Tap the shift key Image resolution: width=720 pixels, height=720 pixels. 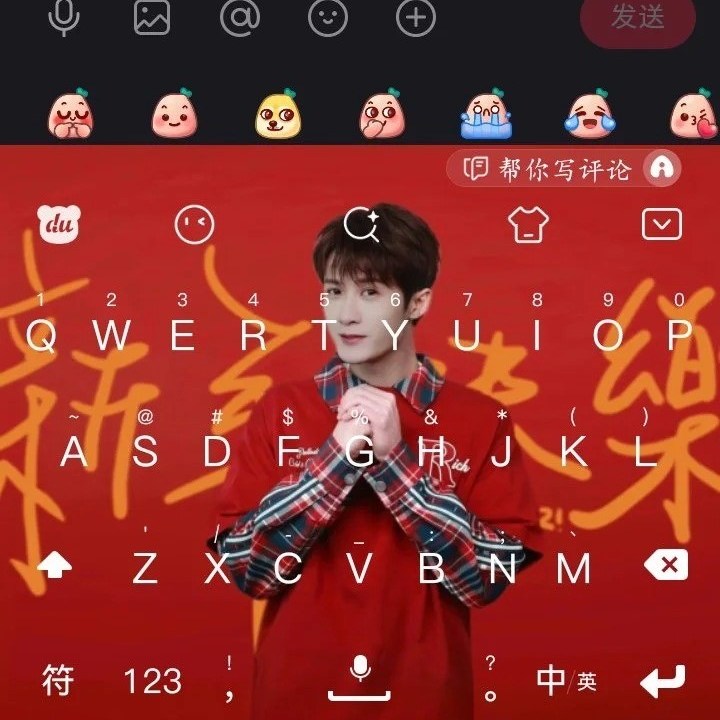click(55, 567)
